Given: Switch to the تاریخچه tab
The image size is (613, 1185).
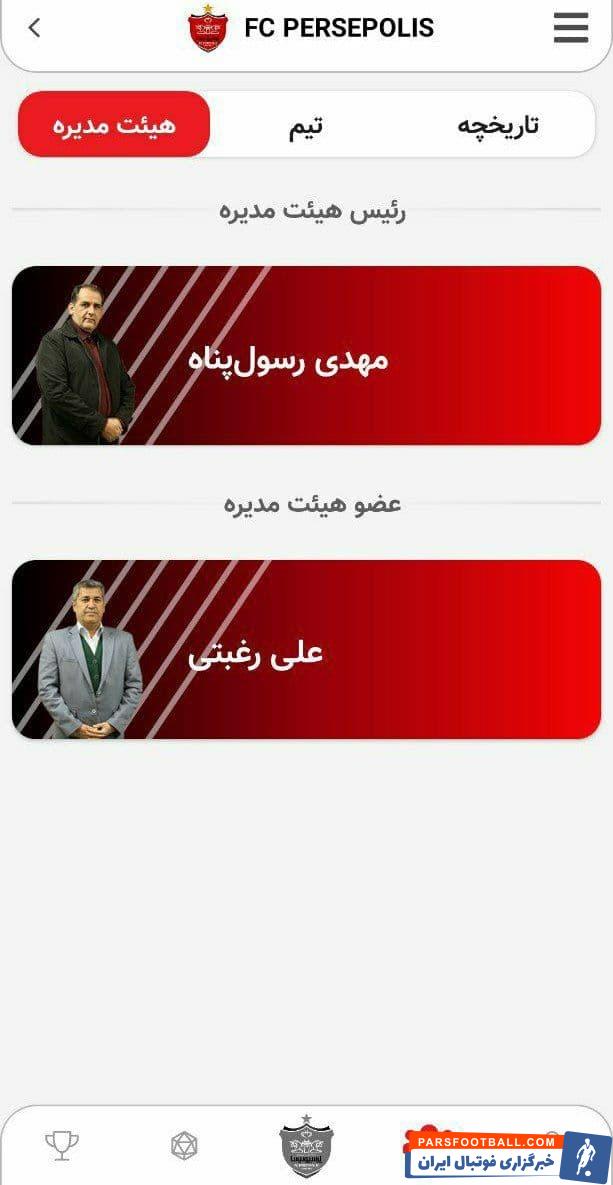Looking at the screenshot, I should (x=497, y=125).
